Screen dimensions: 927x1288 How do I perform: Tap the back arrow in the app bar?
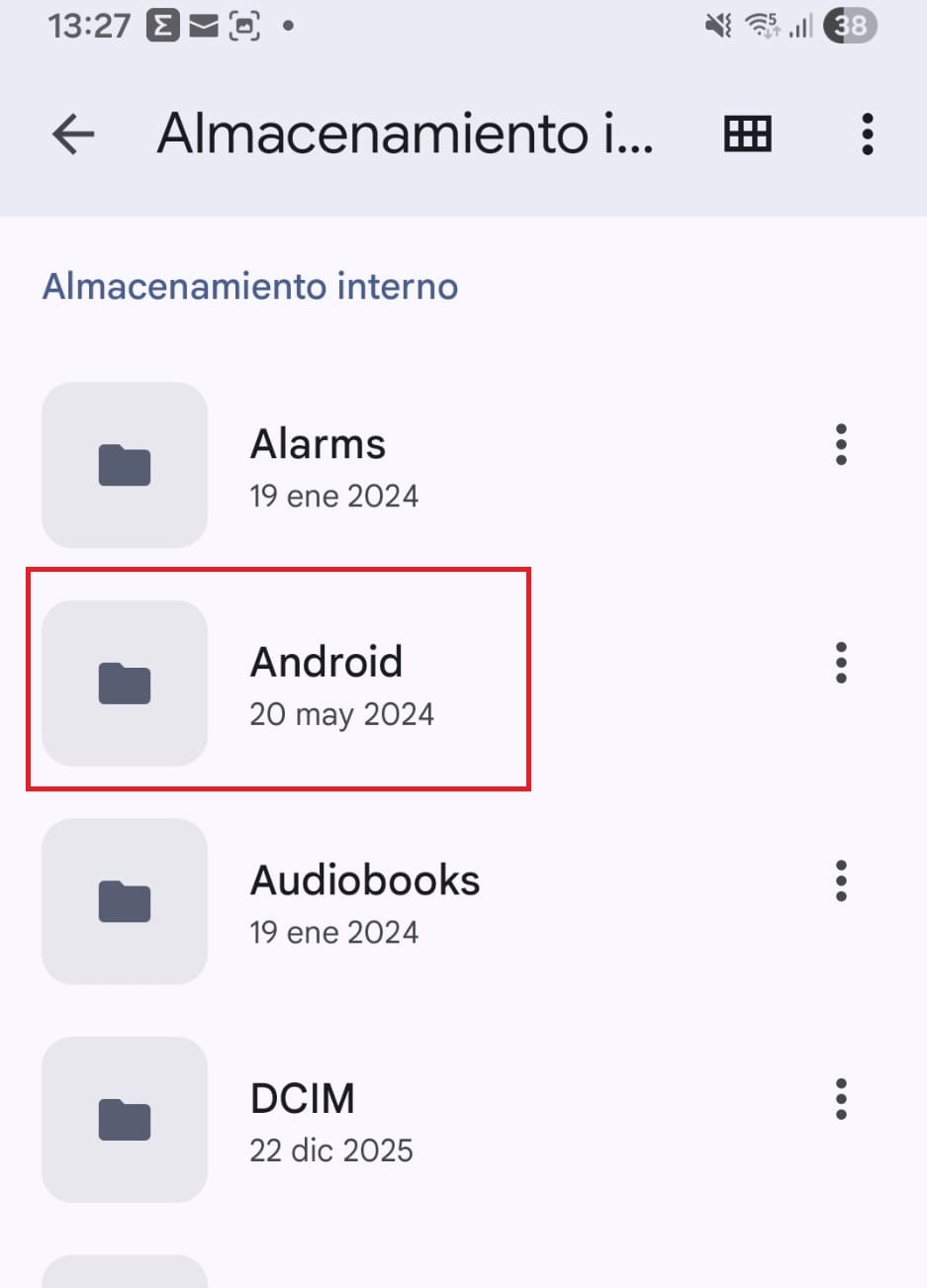pyautogui.click(x=72, y=134)
